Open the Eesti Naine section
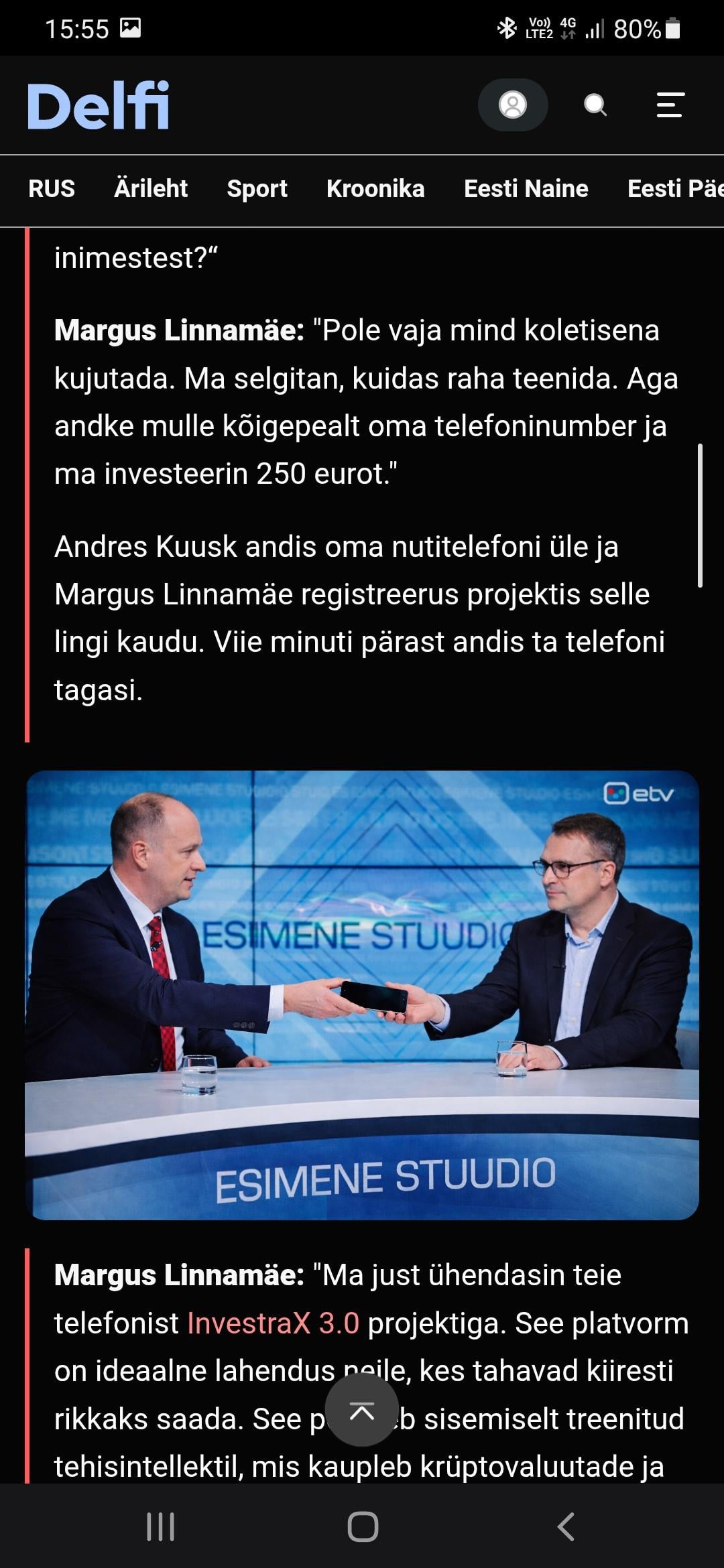 (x=526, y=189)
